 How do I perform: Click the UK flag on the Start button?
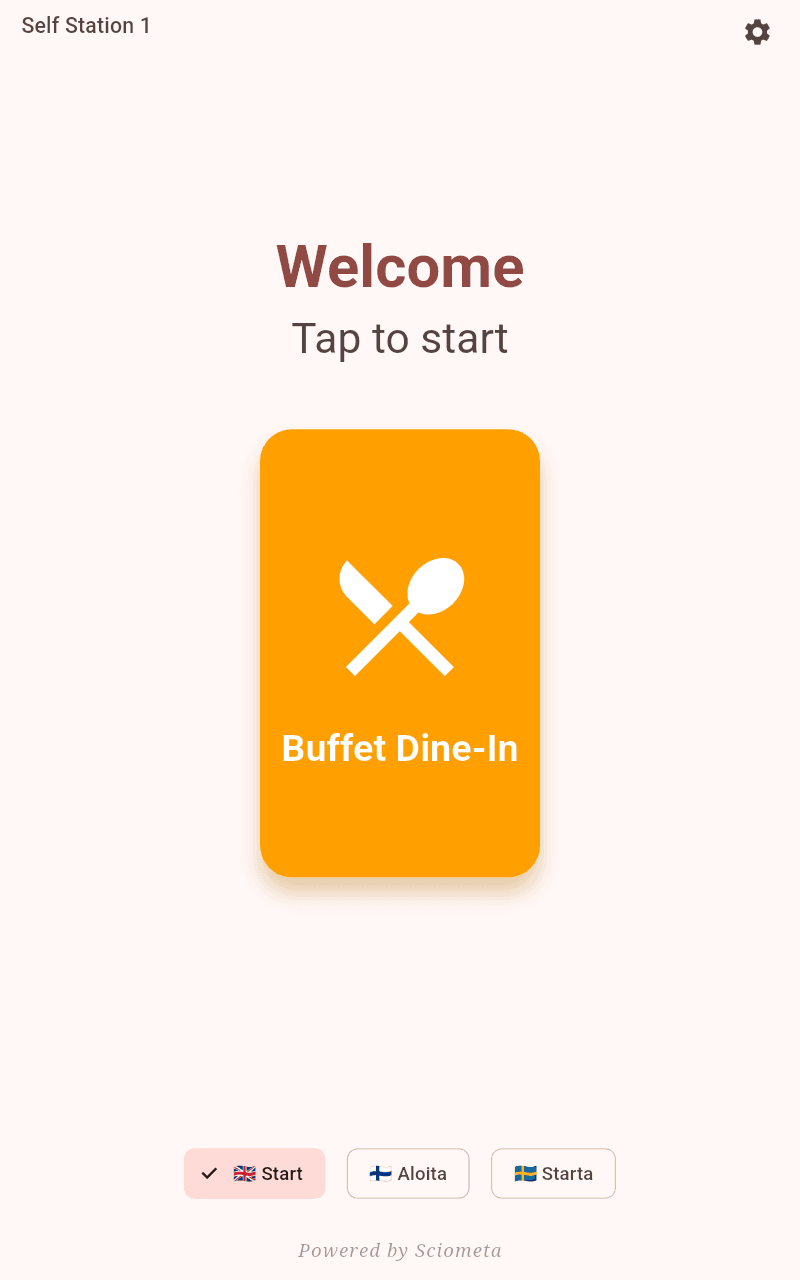coord(243,1174)
